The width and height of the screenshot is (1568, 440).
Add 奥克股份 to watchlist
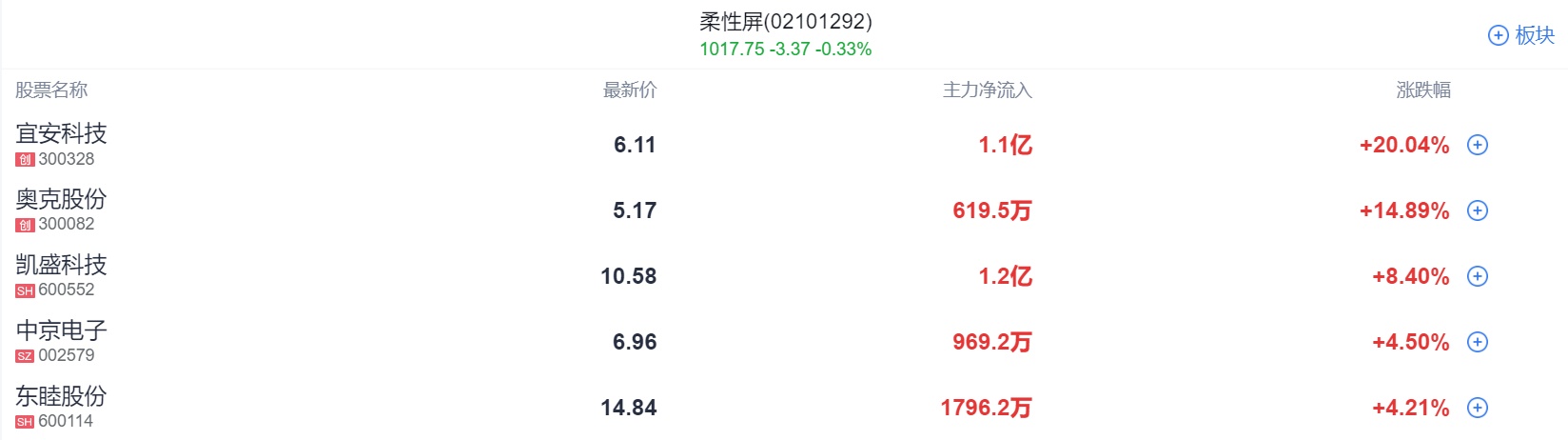pyautogui.click(x=1477, y=210)
